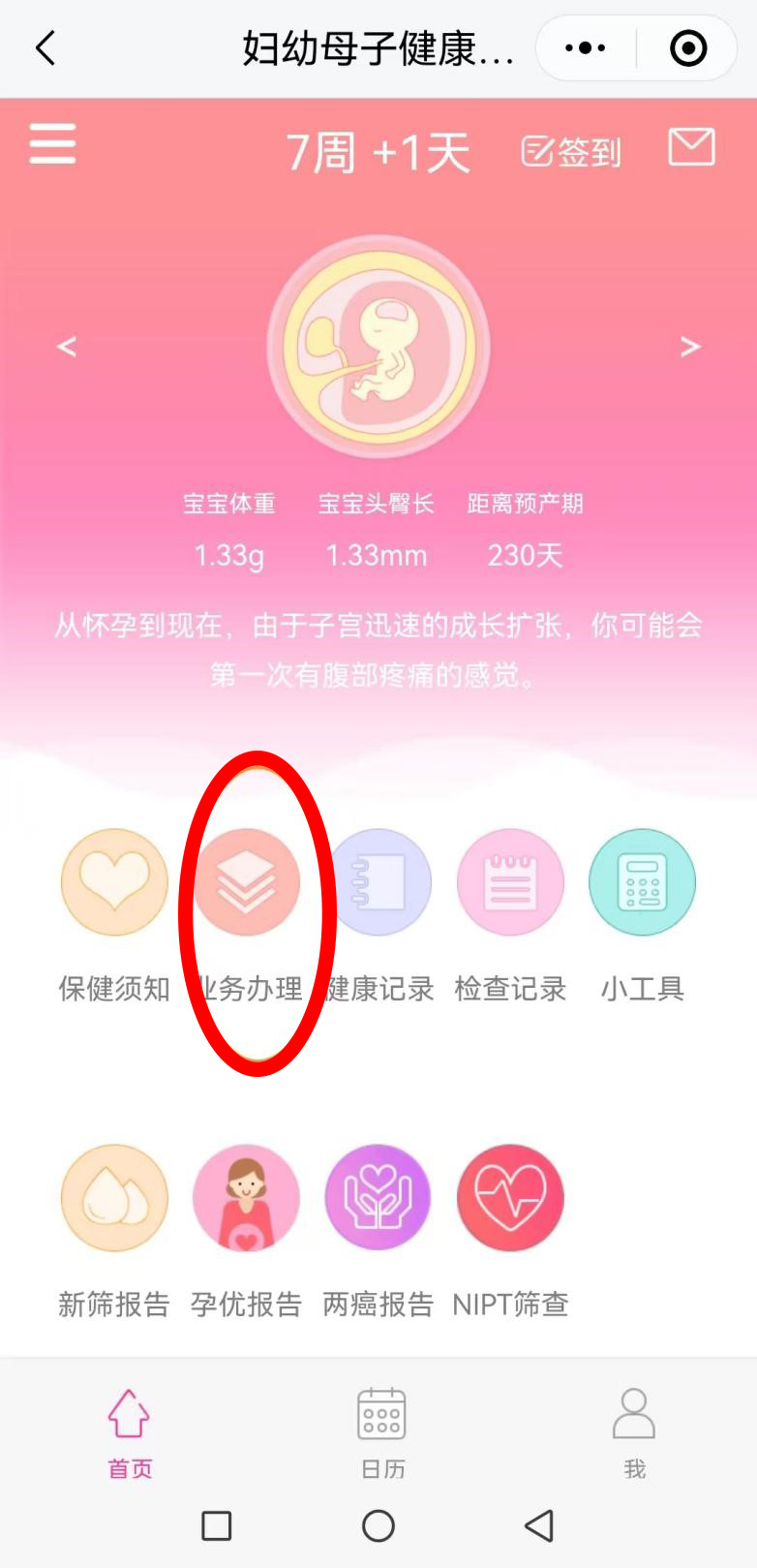Tap the system home button

coord(378,1526)
